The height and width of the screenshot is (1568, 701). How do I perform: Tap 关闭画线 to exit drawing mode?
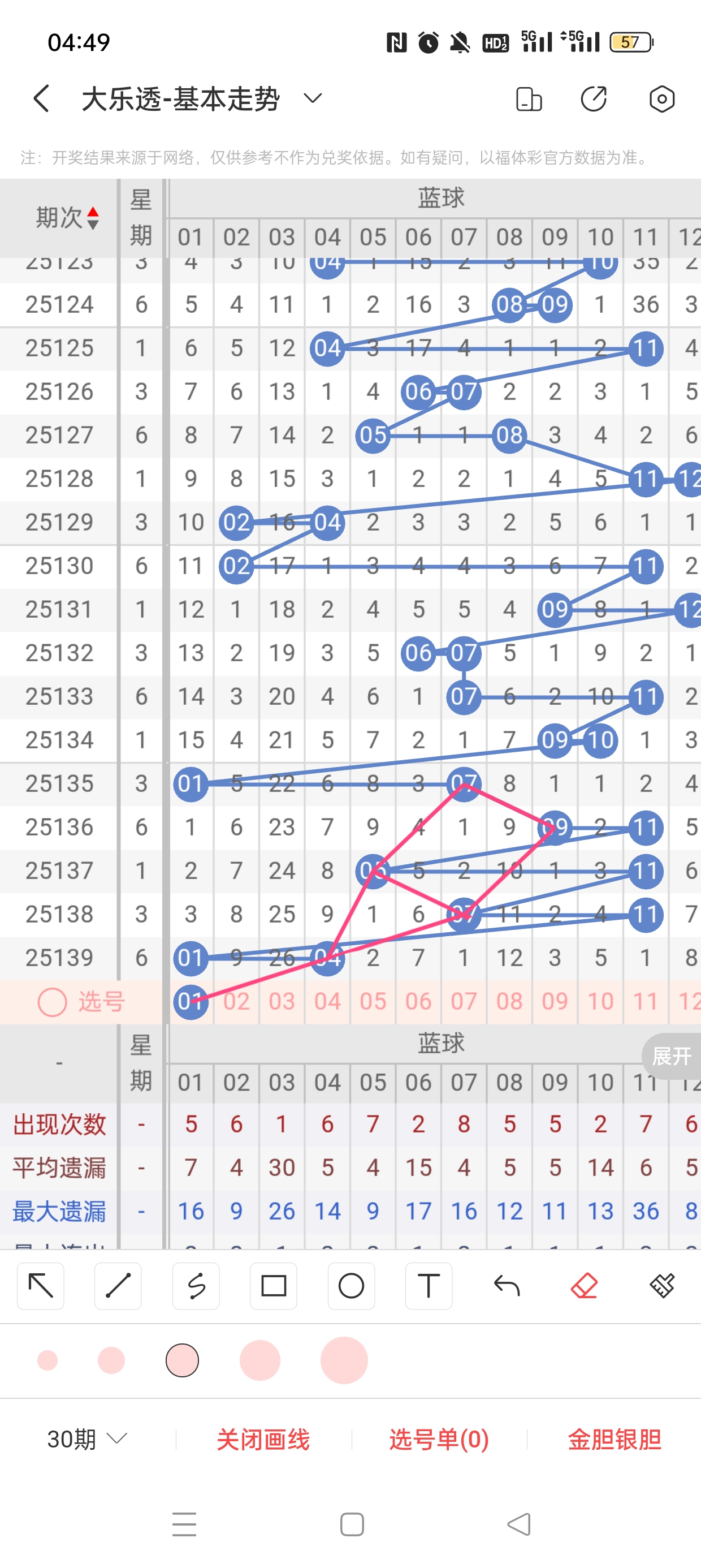coord(263,1439)
